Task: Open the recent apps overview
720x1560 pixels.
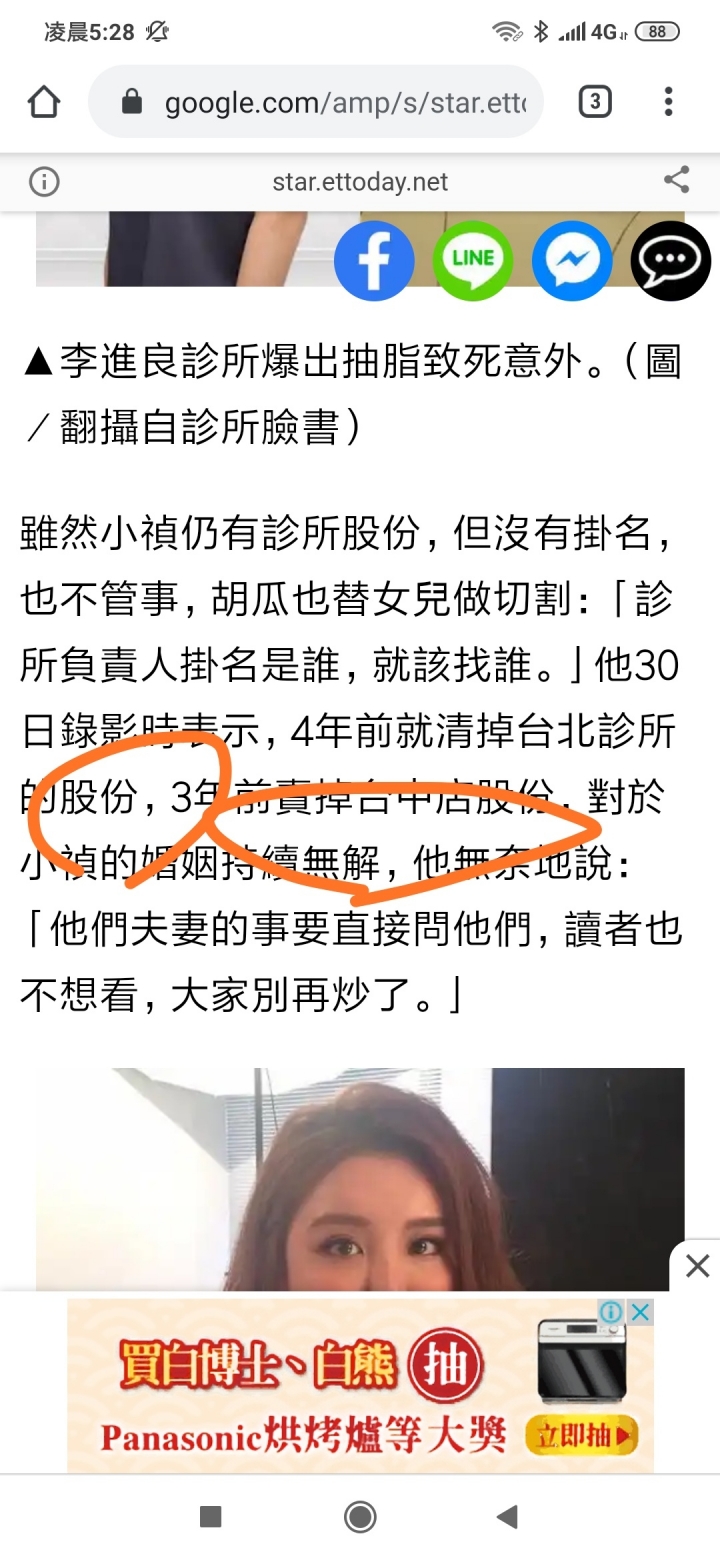Action: 211,1517
